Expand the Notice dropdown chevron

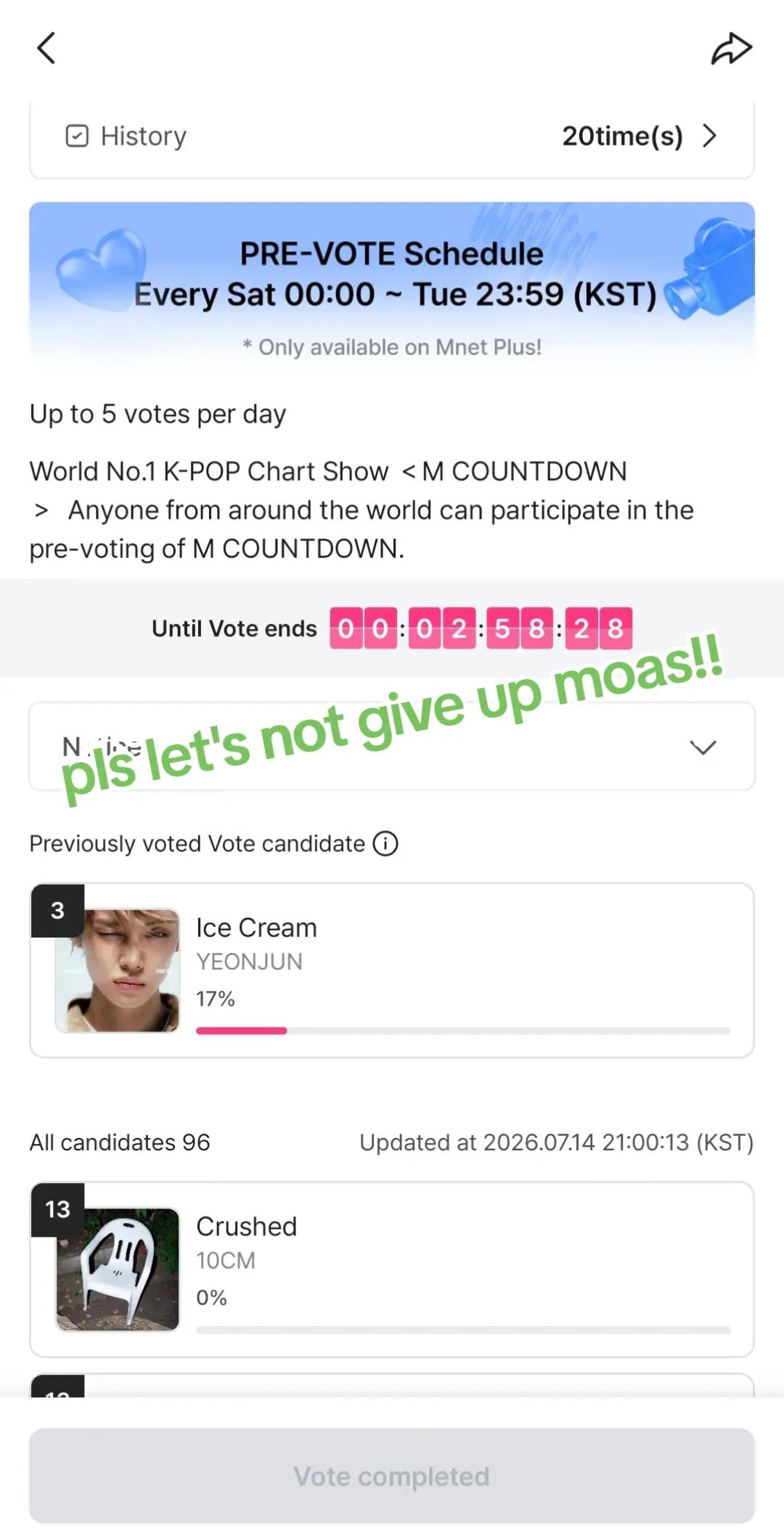tap(703, 747)
